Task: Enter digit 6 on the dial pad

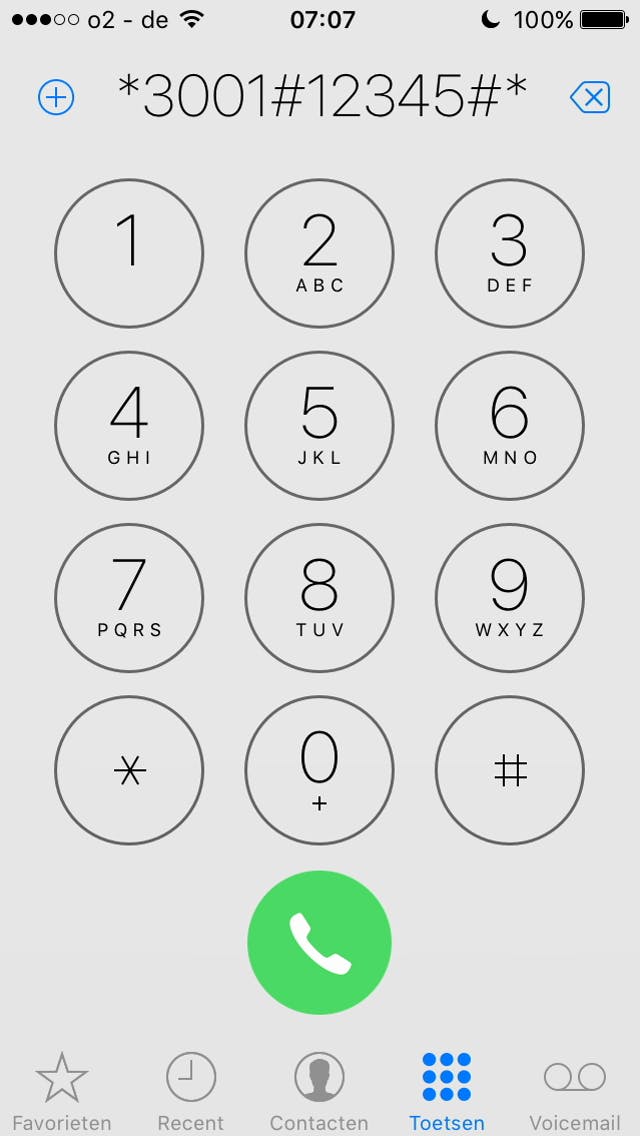Action: pos(510,426)
